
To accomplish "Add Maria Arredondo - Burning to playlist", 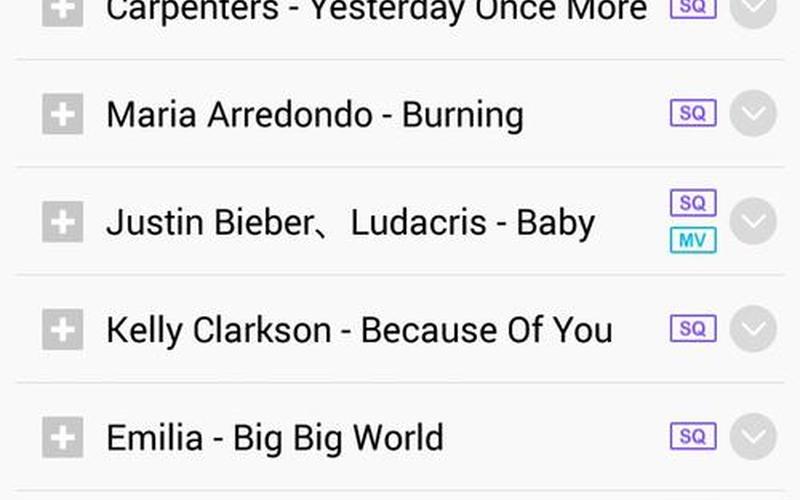I will click(62, 114).
